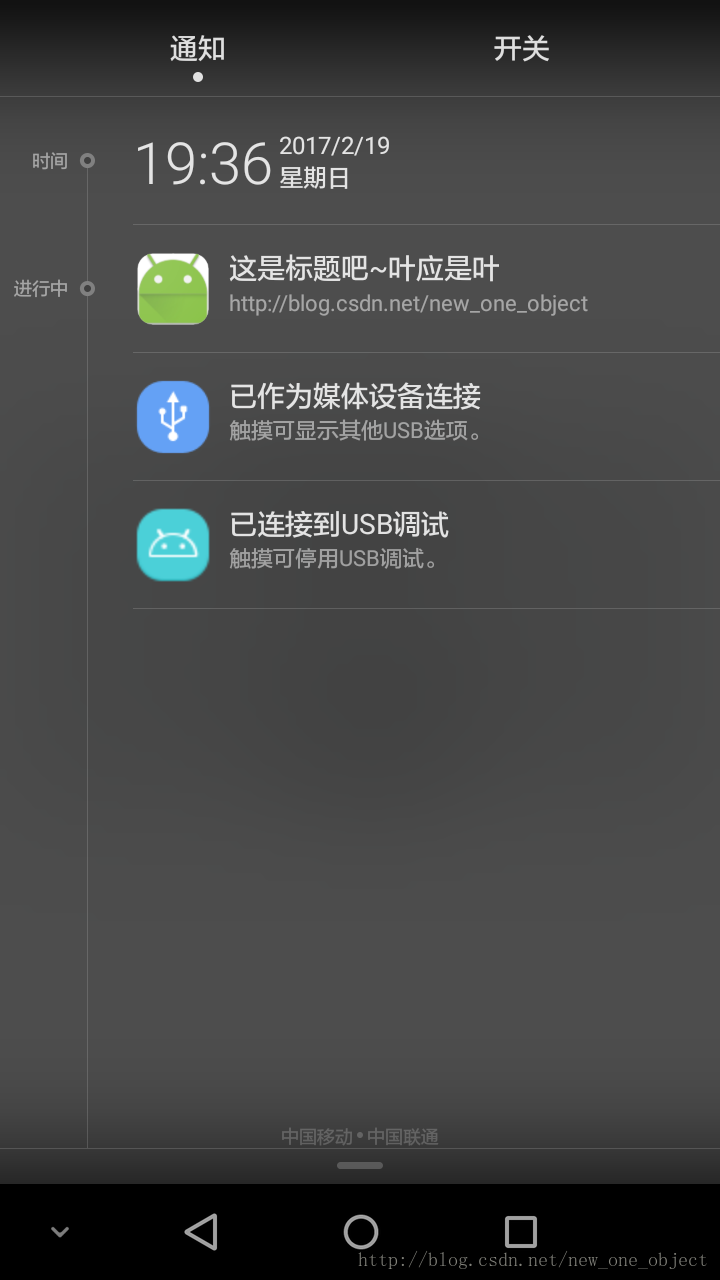Tap the active tab indicator dot under 通知
Image resolution: width=720 pixels, height=1280 pixels.
point(196,74)
